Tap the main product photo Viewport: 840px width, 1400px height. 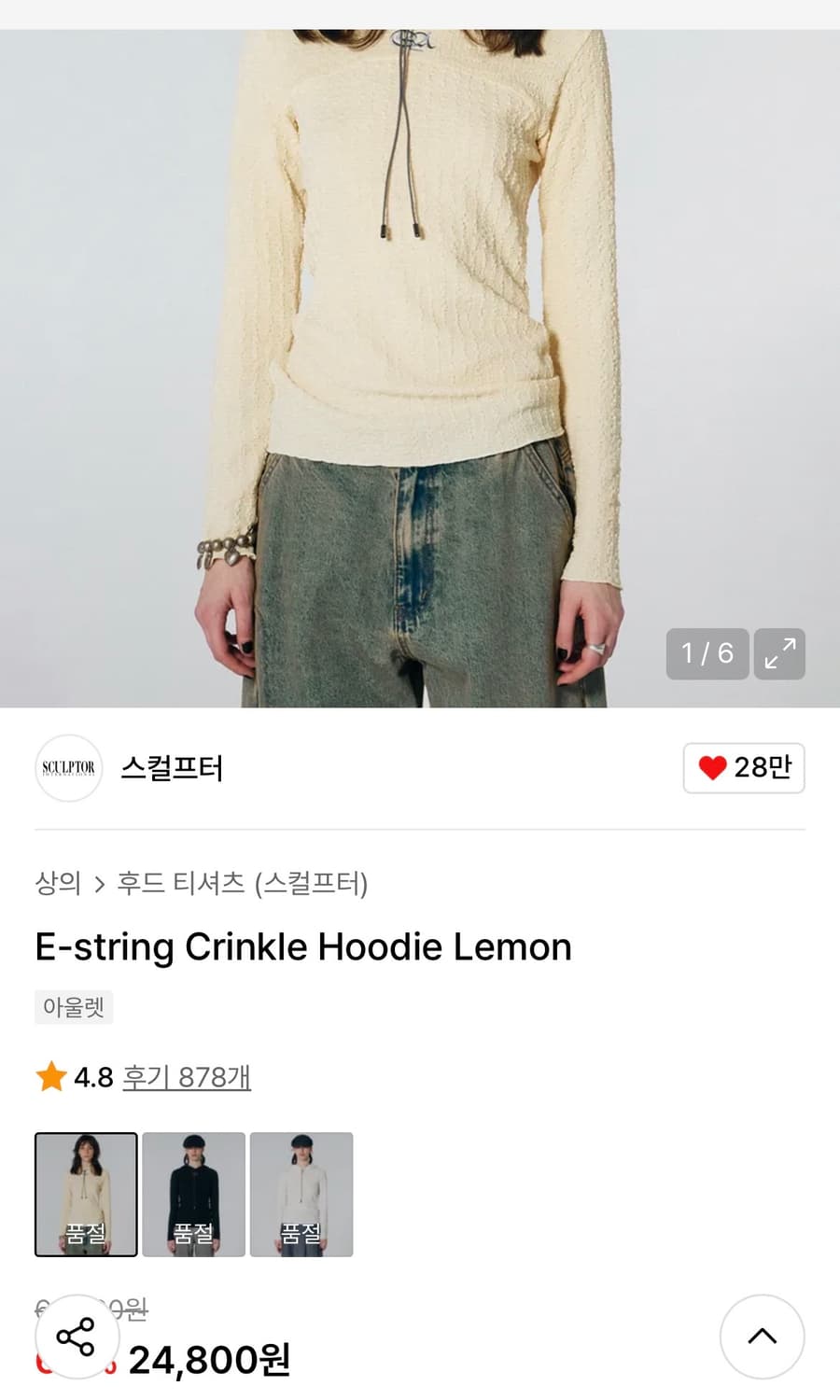click(x=420, y=355)
